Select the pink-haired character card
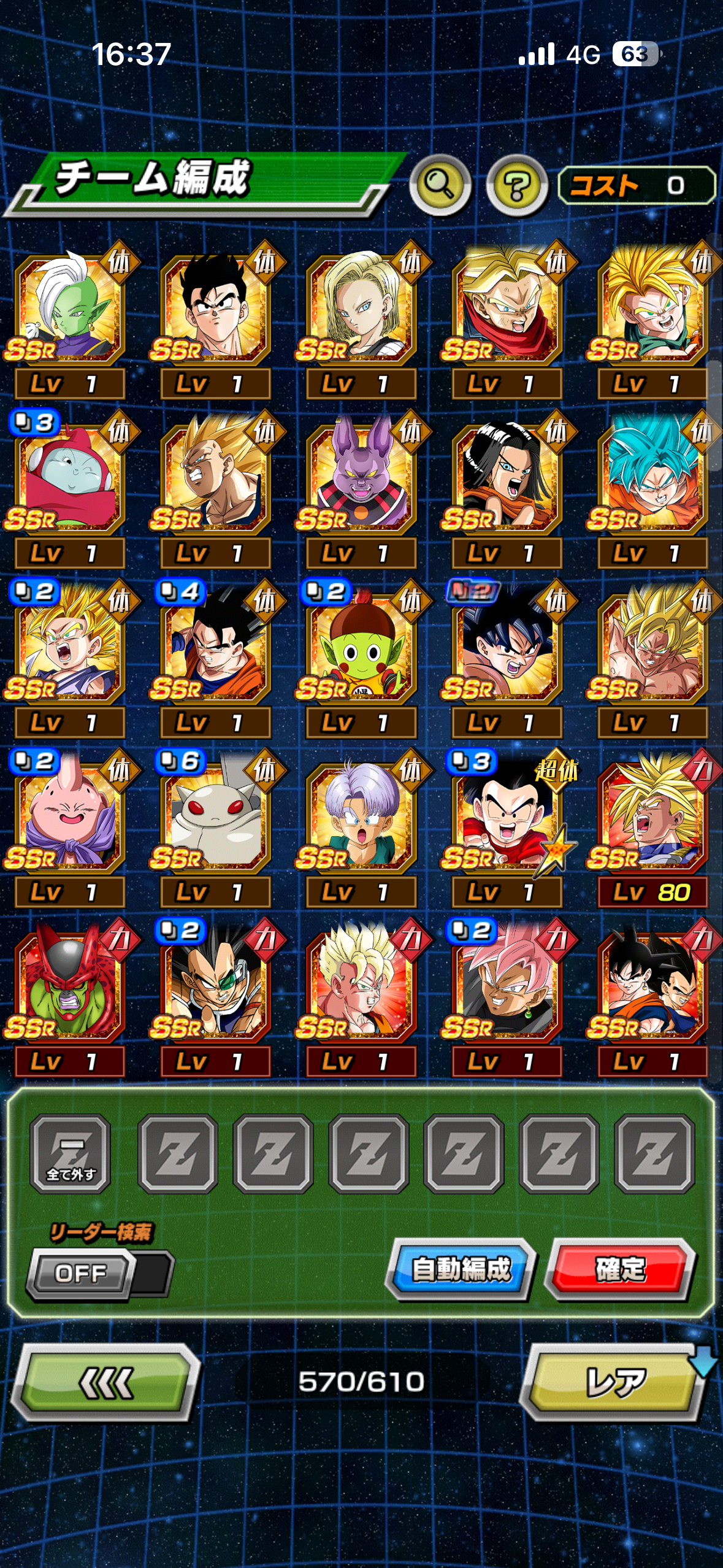This screenshot has height=1568, width=723. tap(507, 985)
